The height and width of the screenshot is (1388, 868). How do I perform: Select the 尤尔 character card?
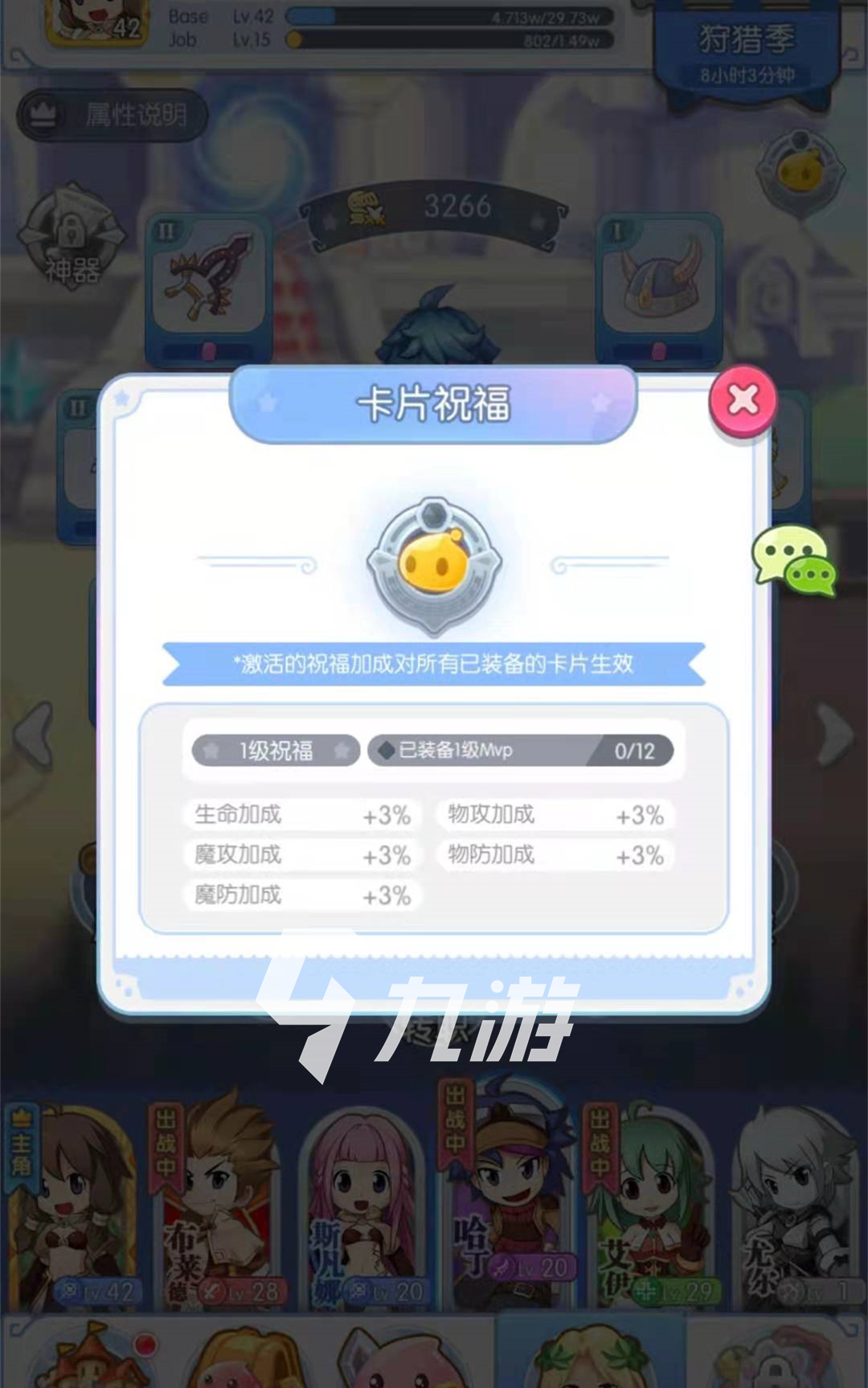(x=796, y=1206)
